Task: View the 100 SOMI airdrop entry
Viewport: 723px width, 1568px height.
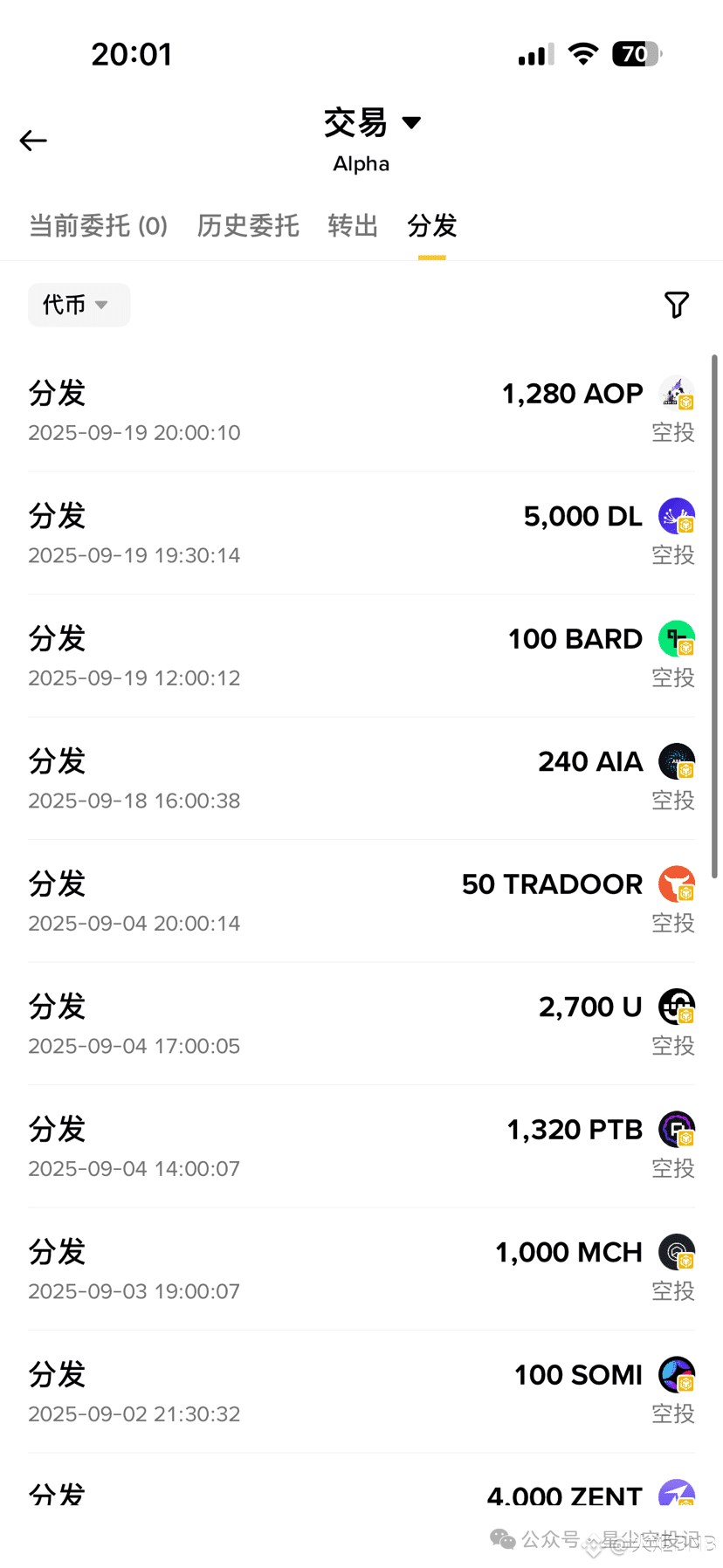Action: [x=361, y=1392]
